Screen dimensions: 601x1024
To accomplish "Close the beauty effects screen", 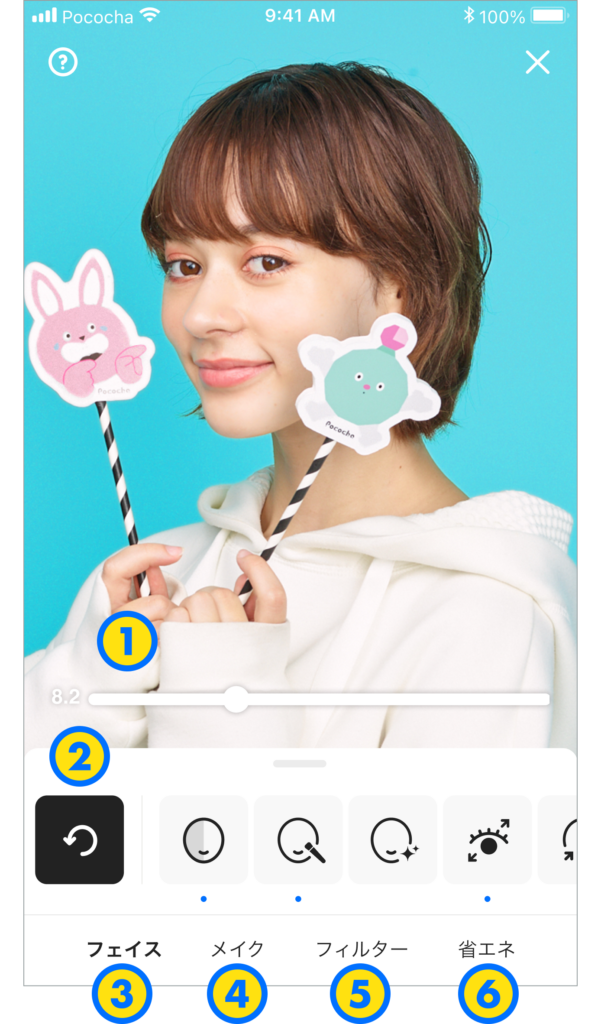I will pos(537,63).
